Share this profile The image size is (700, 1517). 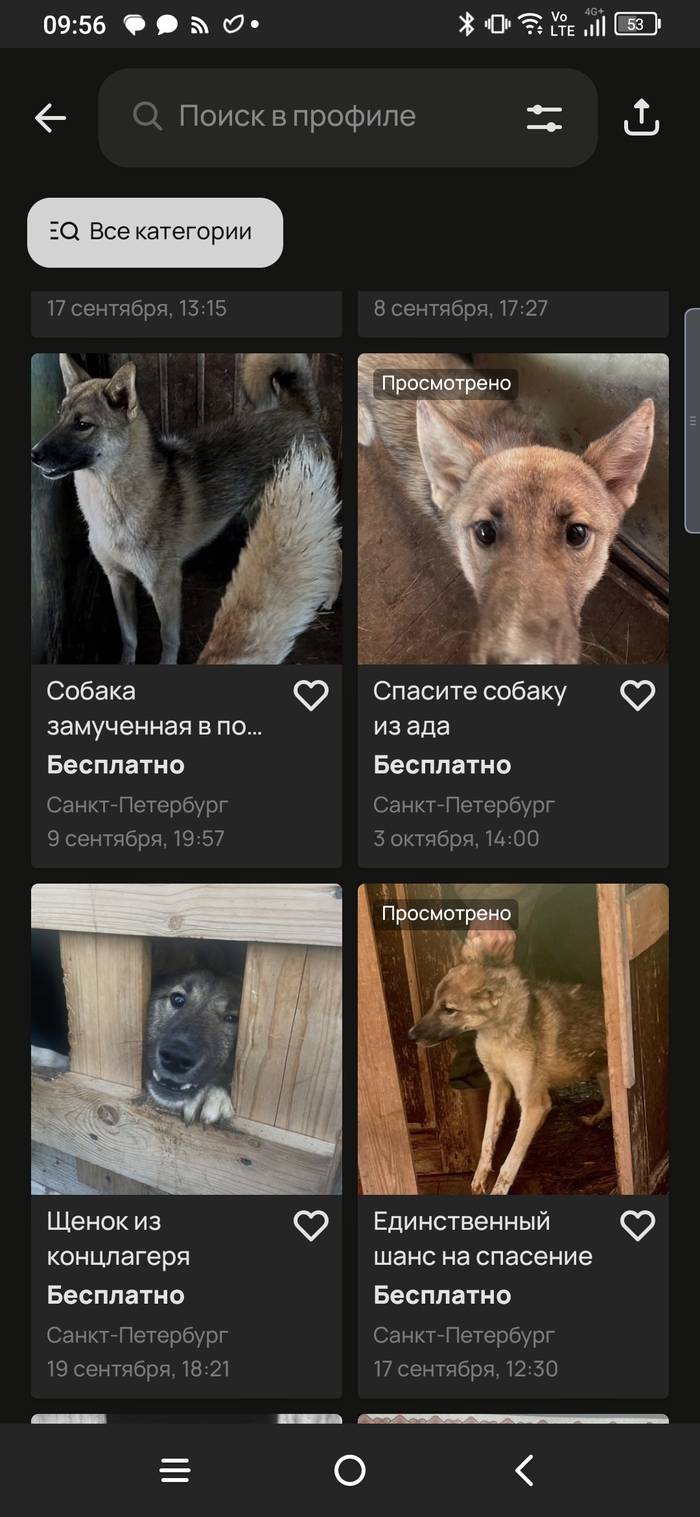tap(641, 117)
